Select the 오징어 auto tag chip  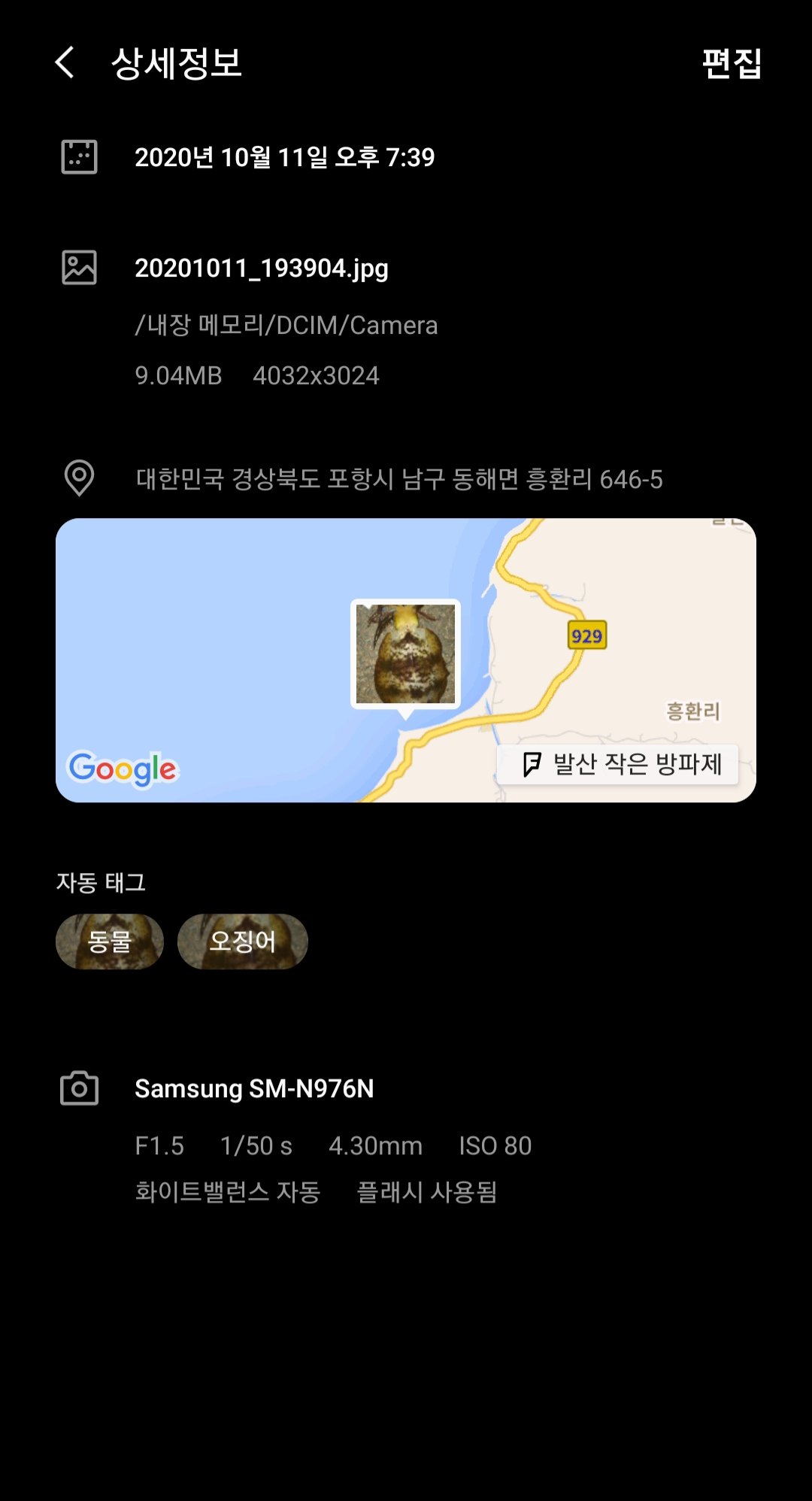point(242,942)
